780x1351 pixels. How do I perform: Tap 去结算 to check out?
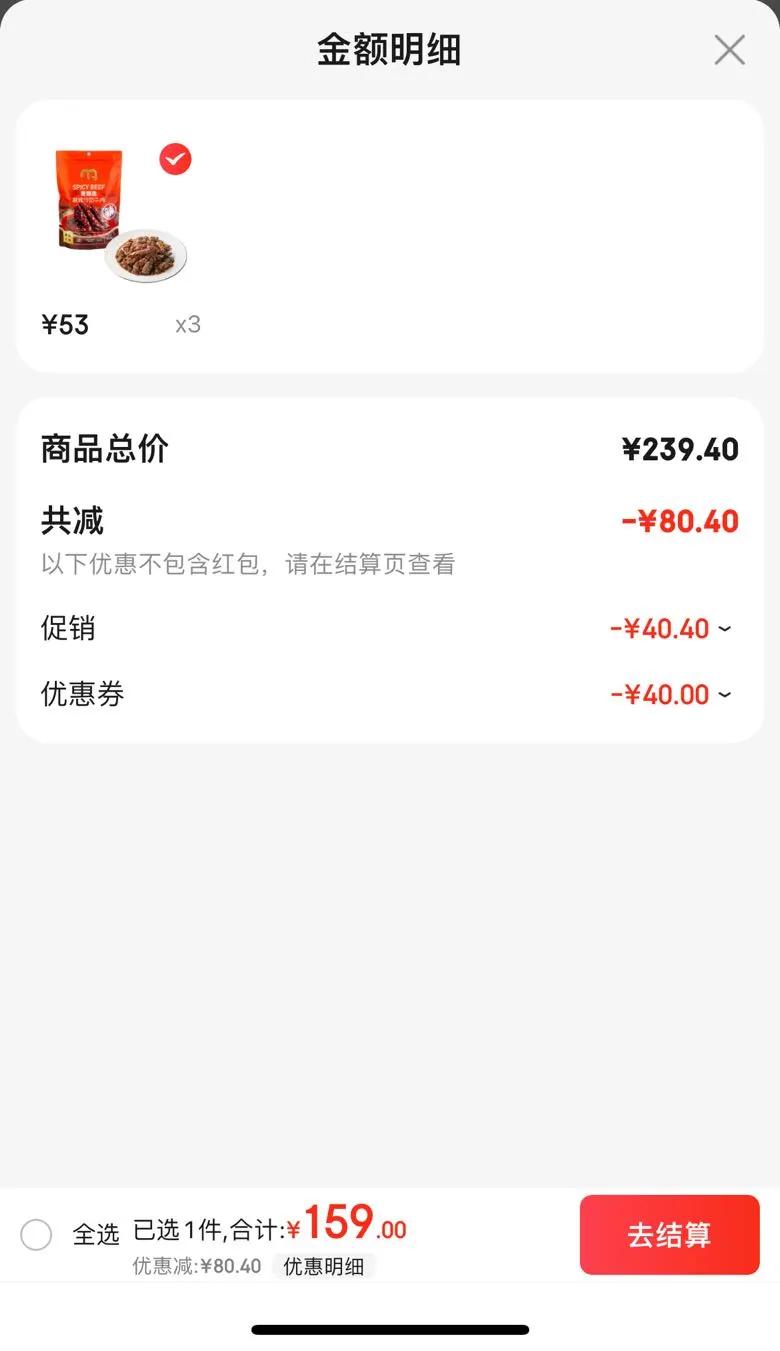(669, 1235)
